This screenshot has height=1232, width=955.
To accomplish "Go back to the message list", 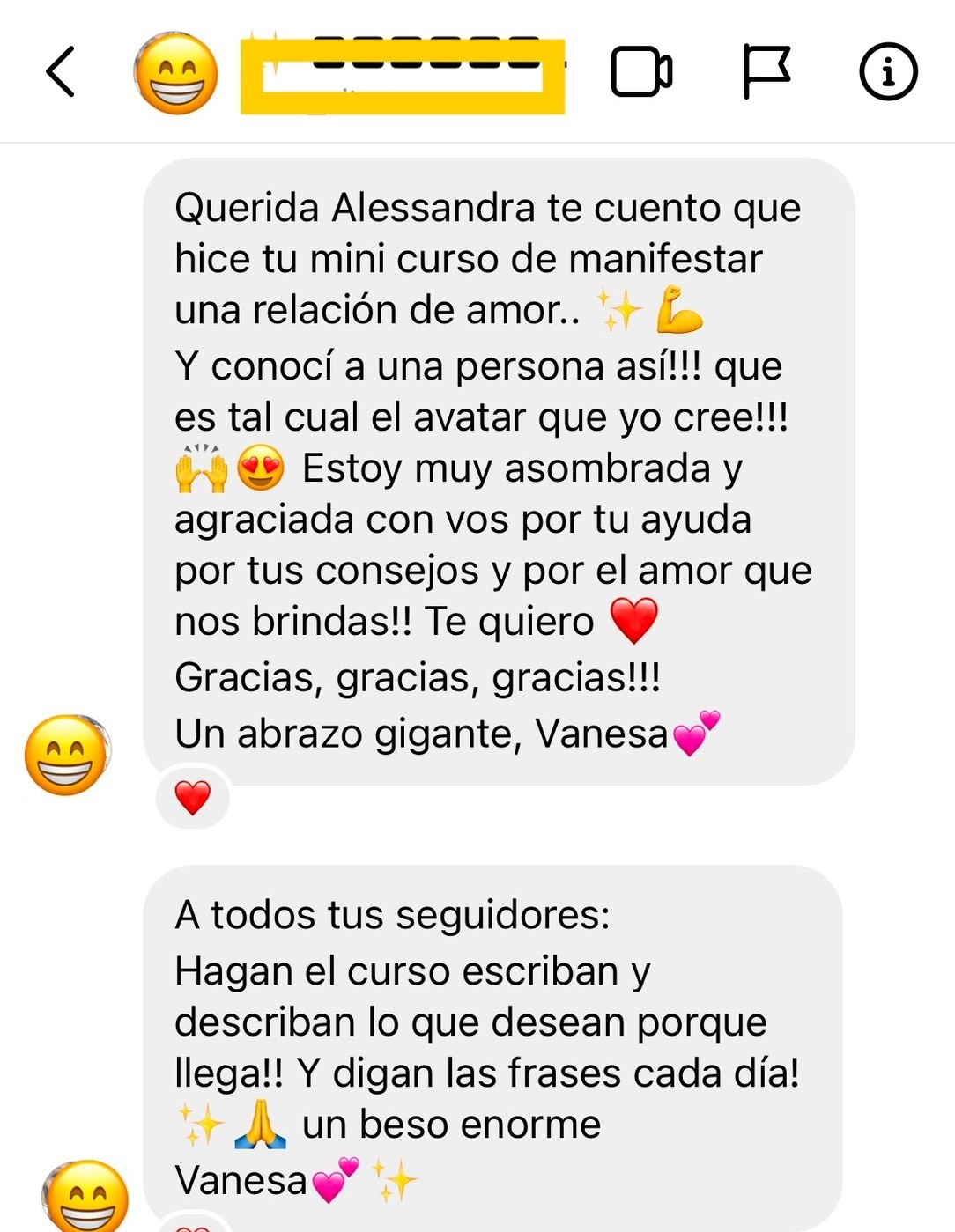I will click(x=60, y=72).
